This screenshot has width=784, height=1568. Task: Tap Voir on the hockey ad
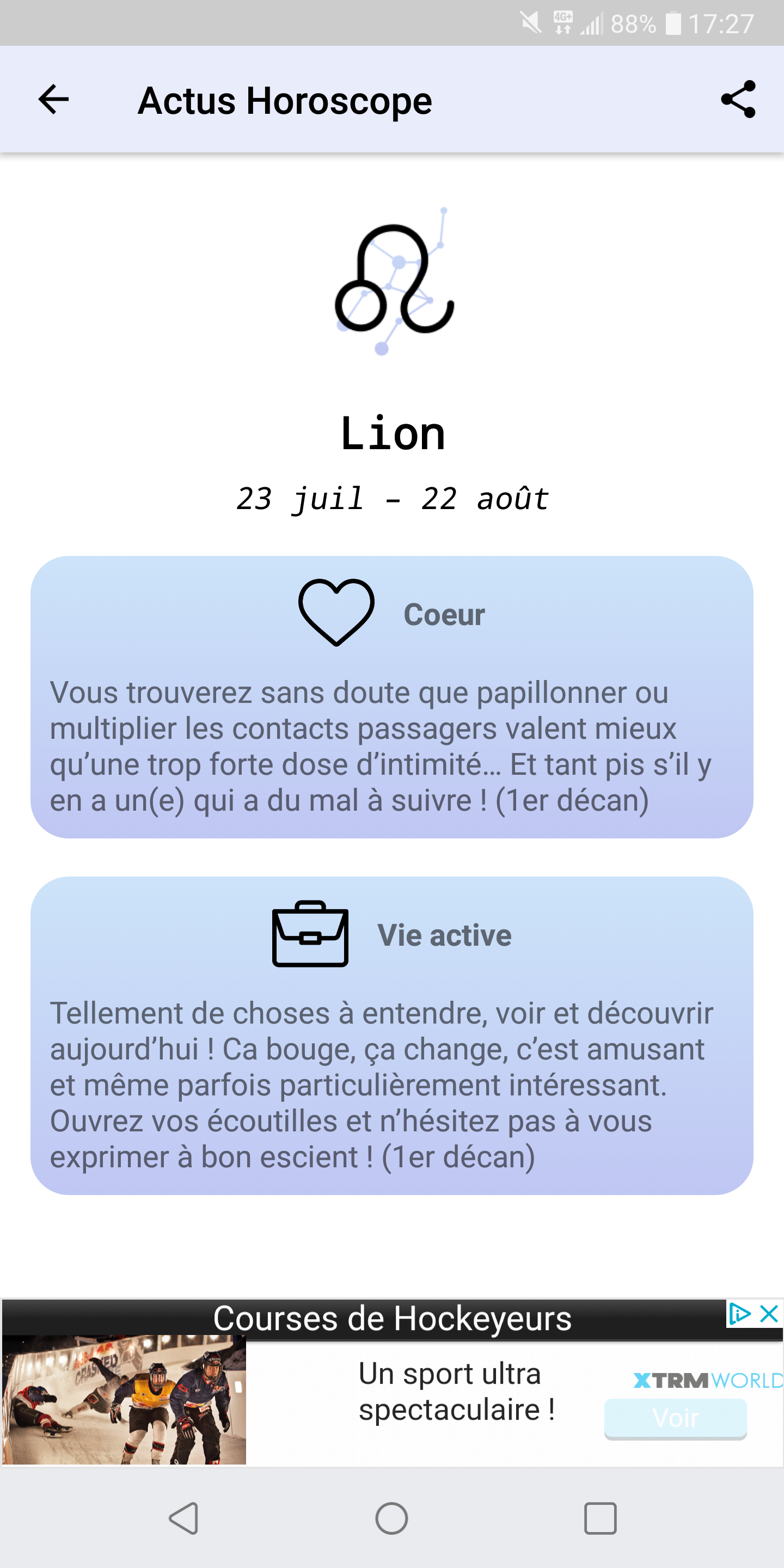coord(675,1418)
